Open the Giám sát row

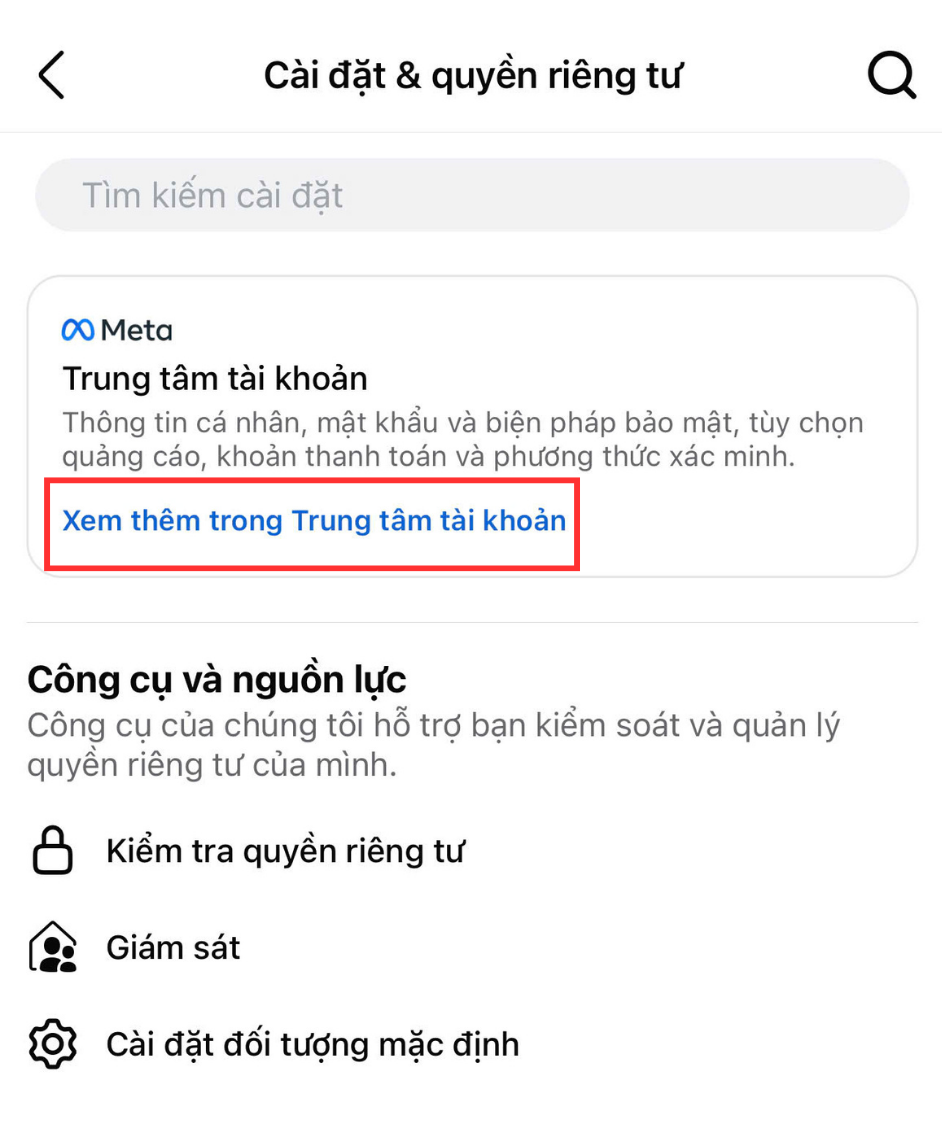click(173, 947)
